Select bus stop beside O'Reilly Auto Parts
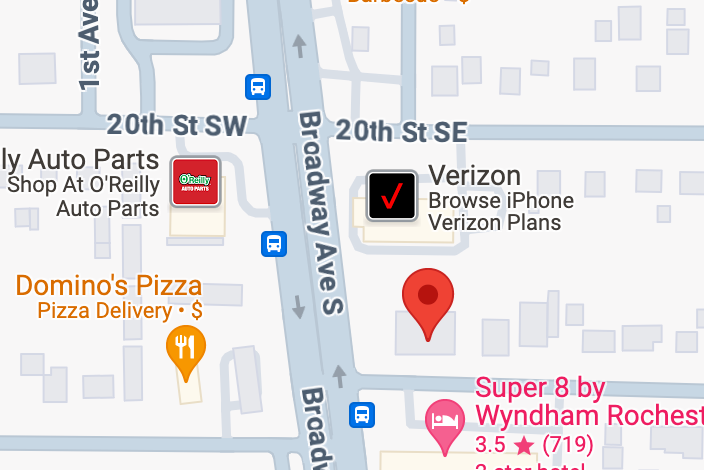Screen dimensions: 704x470 click(274, 243)
